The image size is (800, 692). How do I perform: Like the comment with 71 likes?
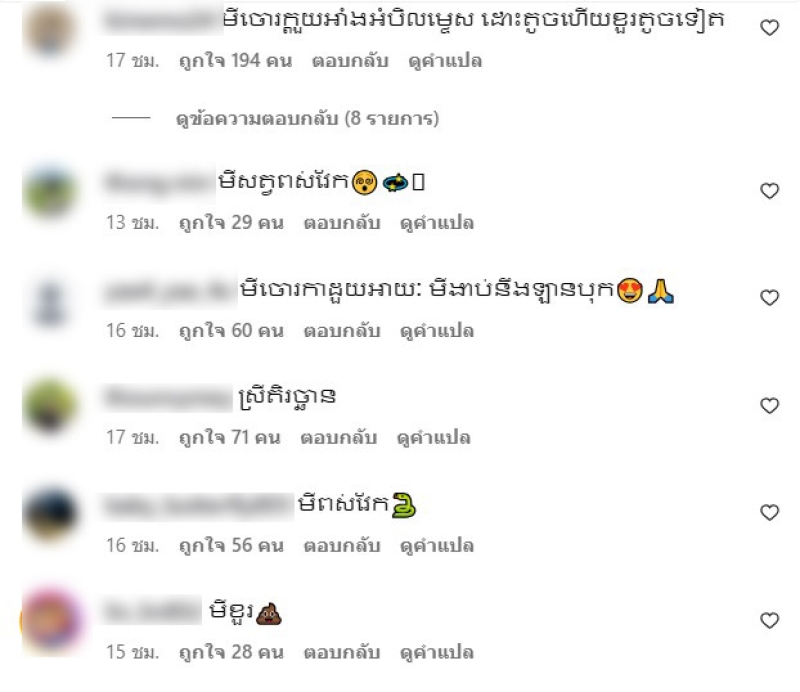point(769,406)
